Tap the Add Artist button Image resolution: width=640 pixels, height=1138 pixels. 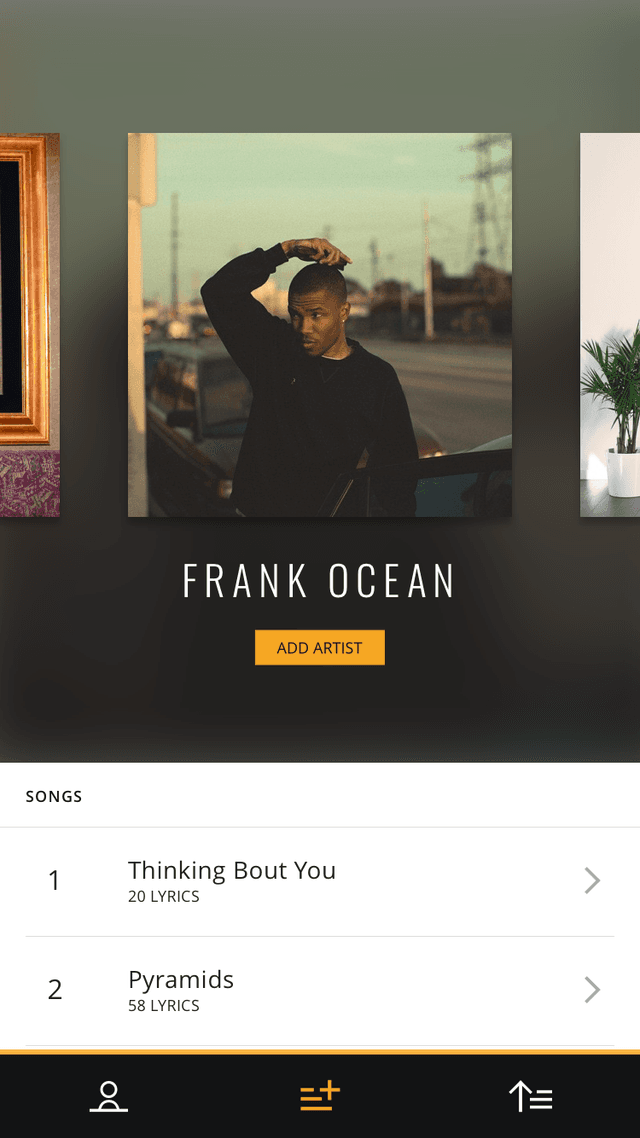click(319, 648)
